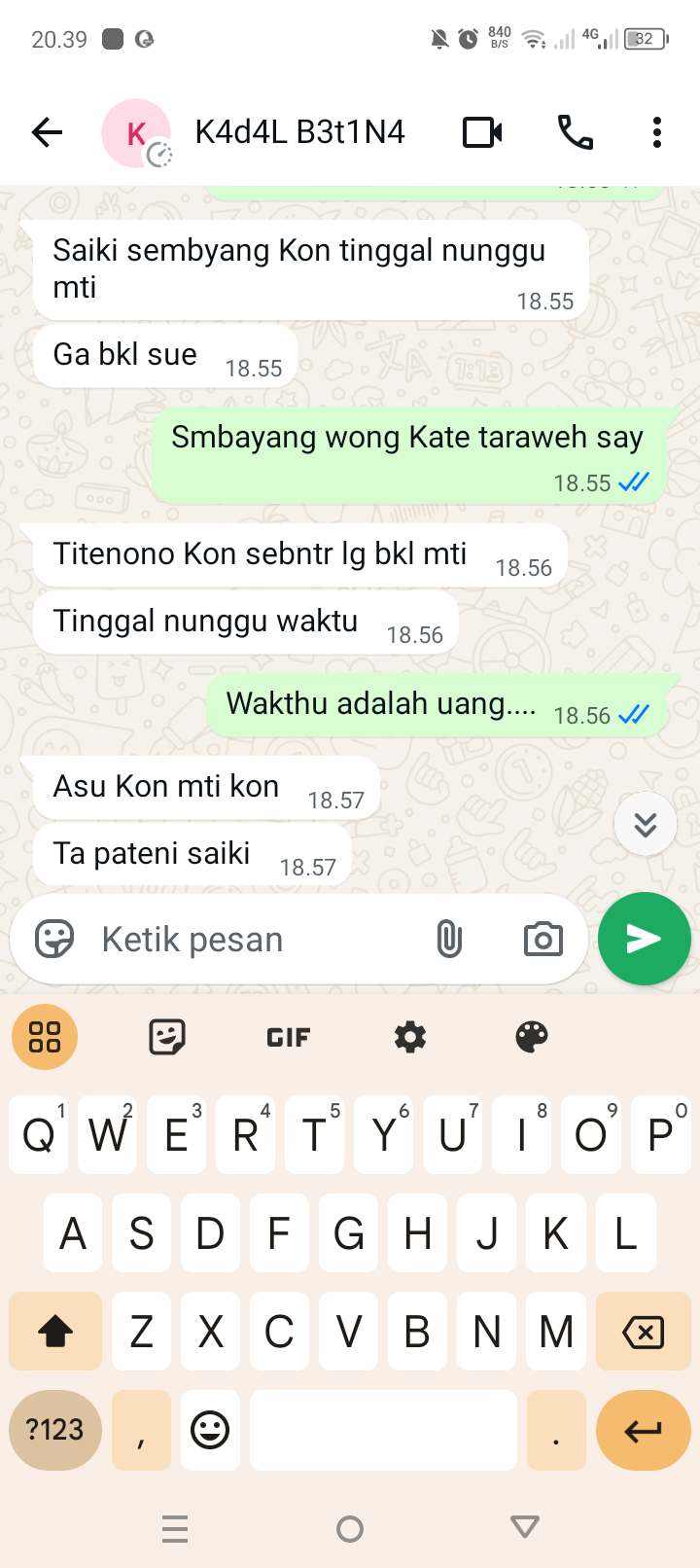Go back to the chat list

point(47,132)
